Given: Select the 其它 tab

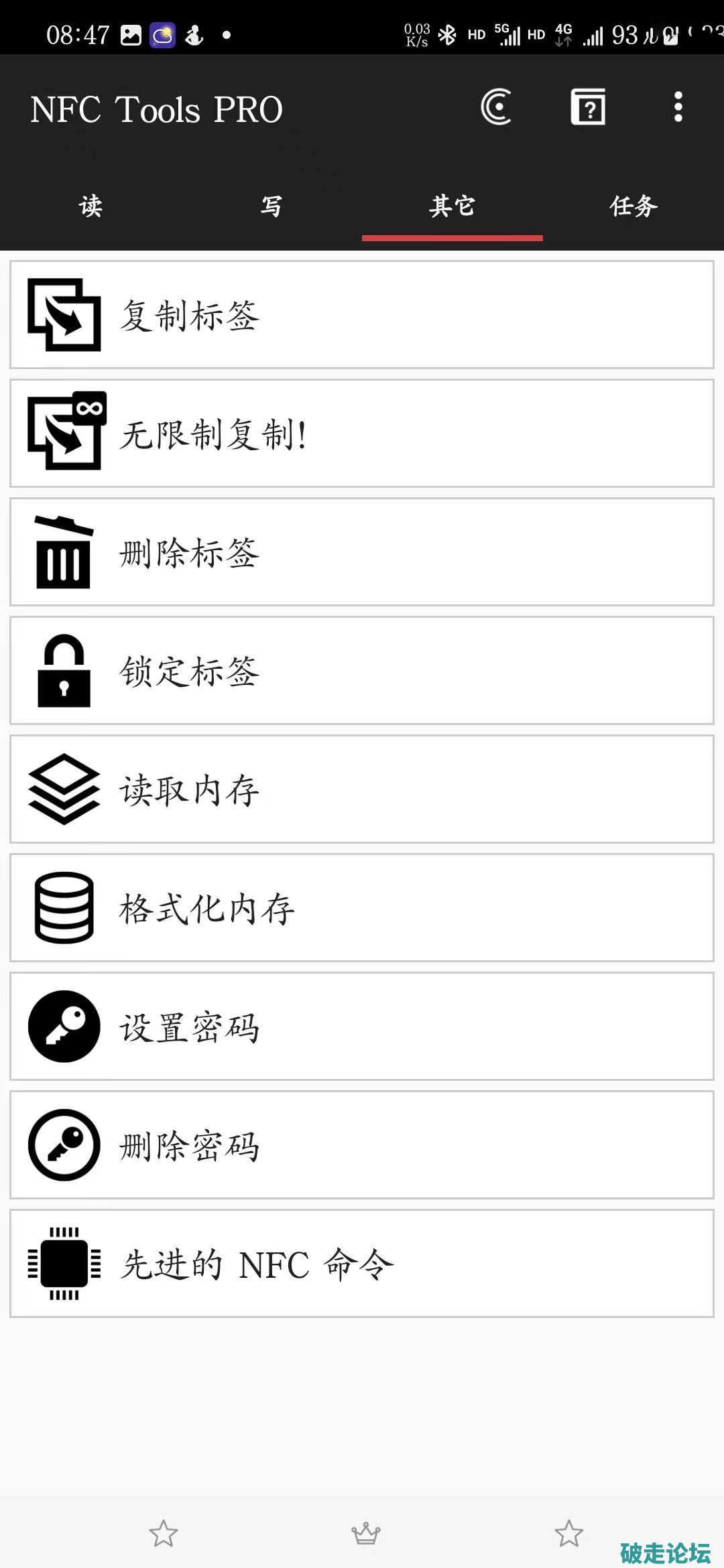Looking at the screenshot, I should click(x=452, y=206).
